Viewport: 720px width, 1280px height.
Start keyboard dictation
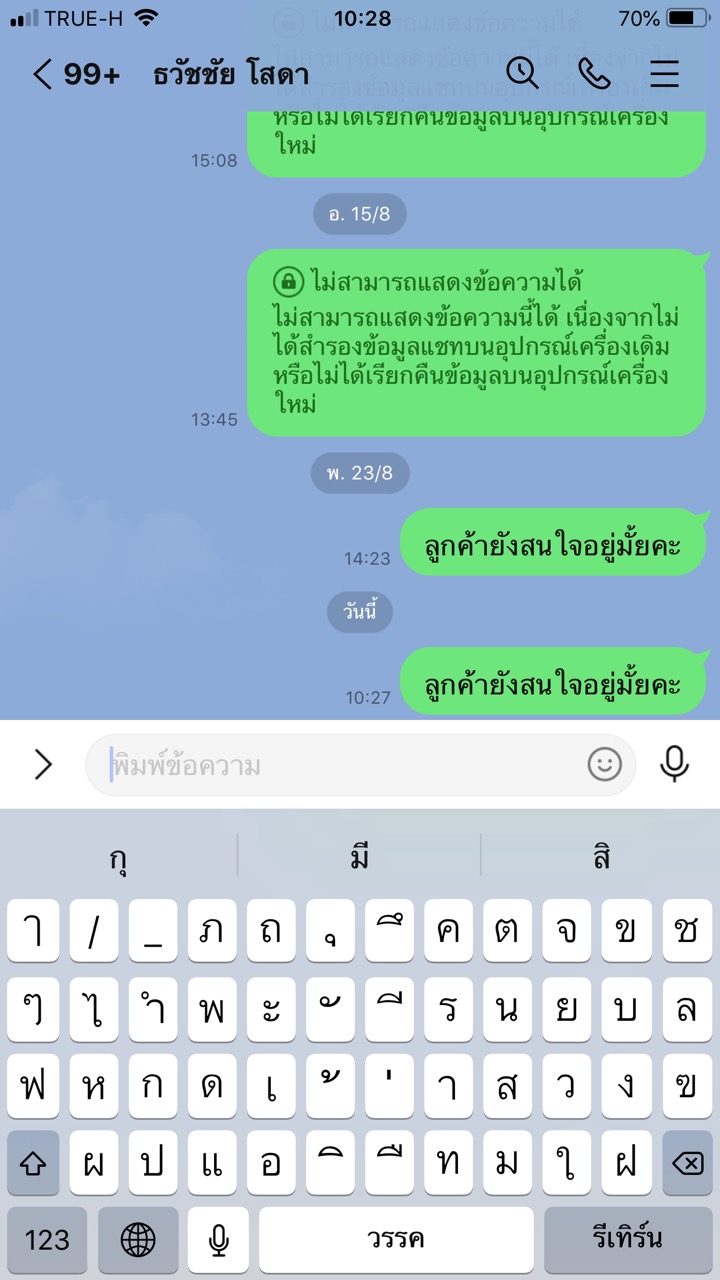[x=218, y=1240]
